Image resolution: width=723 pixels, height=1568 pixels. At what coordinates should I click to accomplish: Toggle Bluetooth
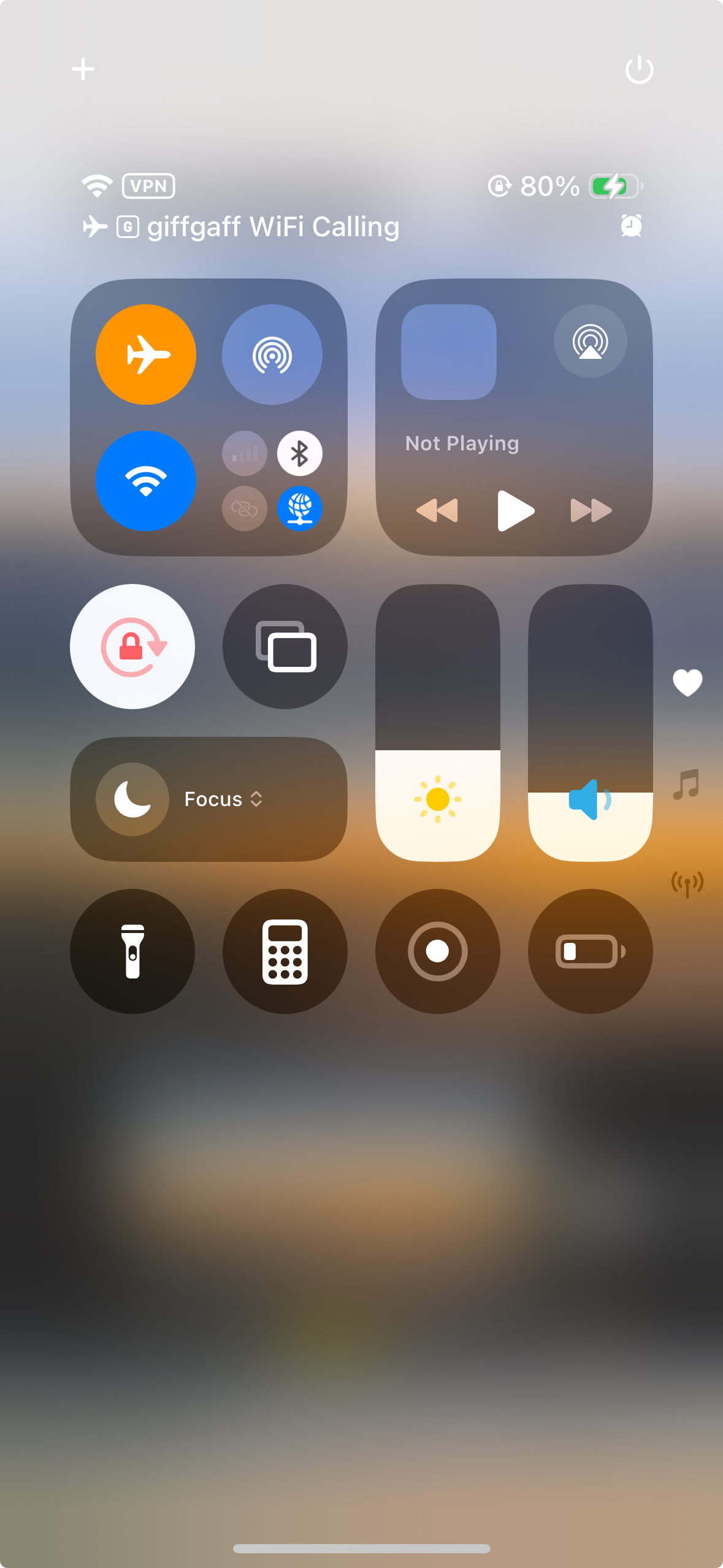click(299, 454)
